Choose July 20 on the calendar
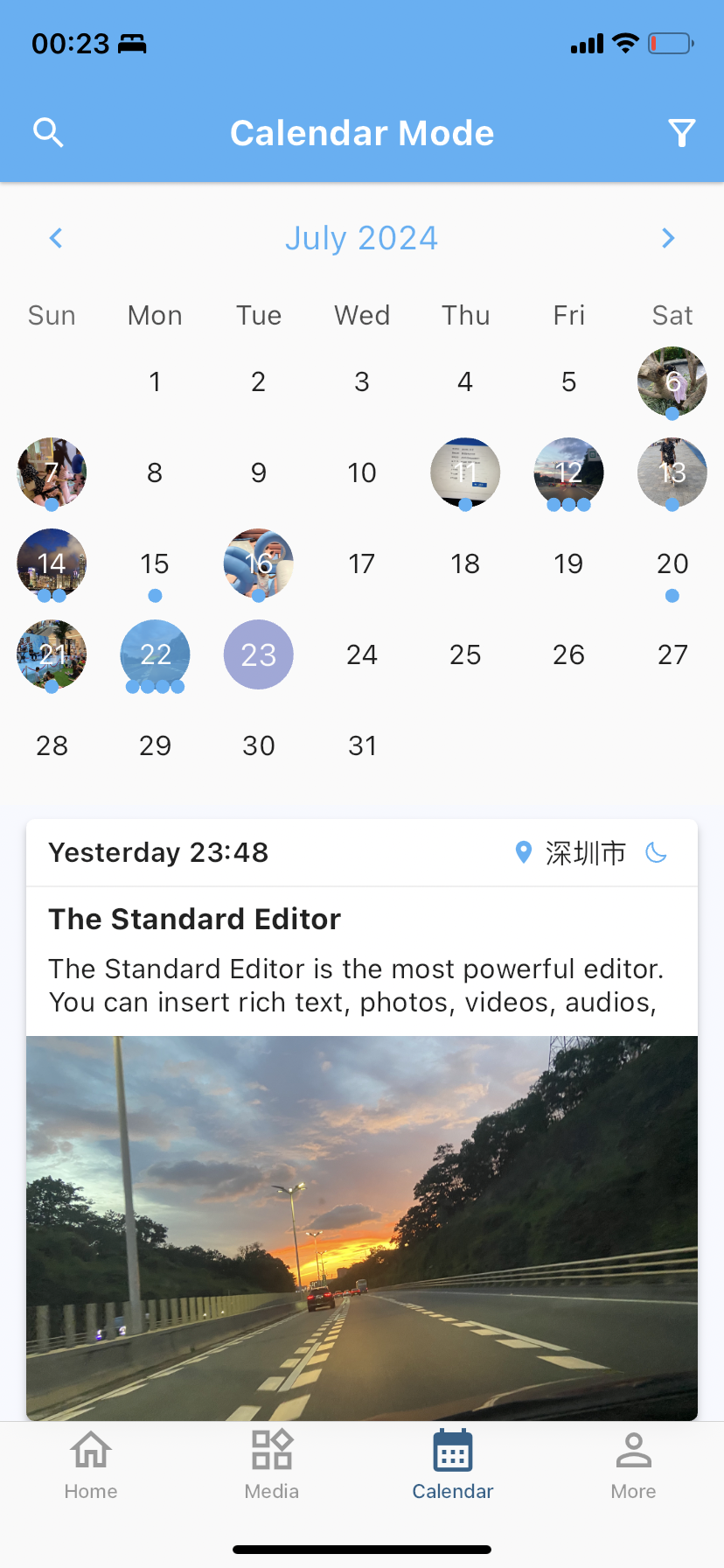Viewport: 724px width, 1568px height. coord(672,563)
